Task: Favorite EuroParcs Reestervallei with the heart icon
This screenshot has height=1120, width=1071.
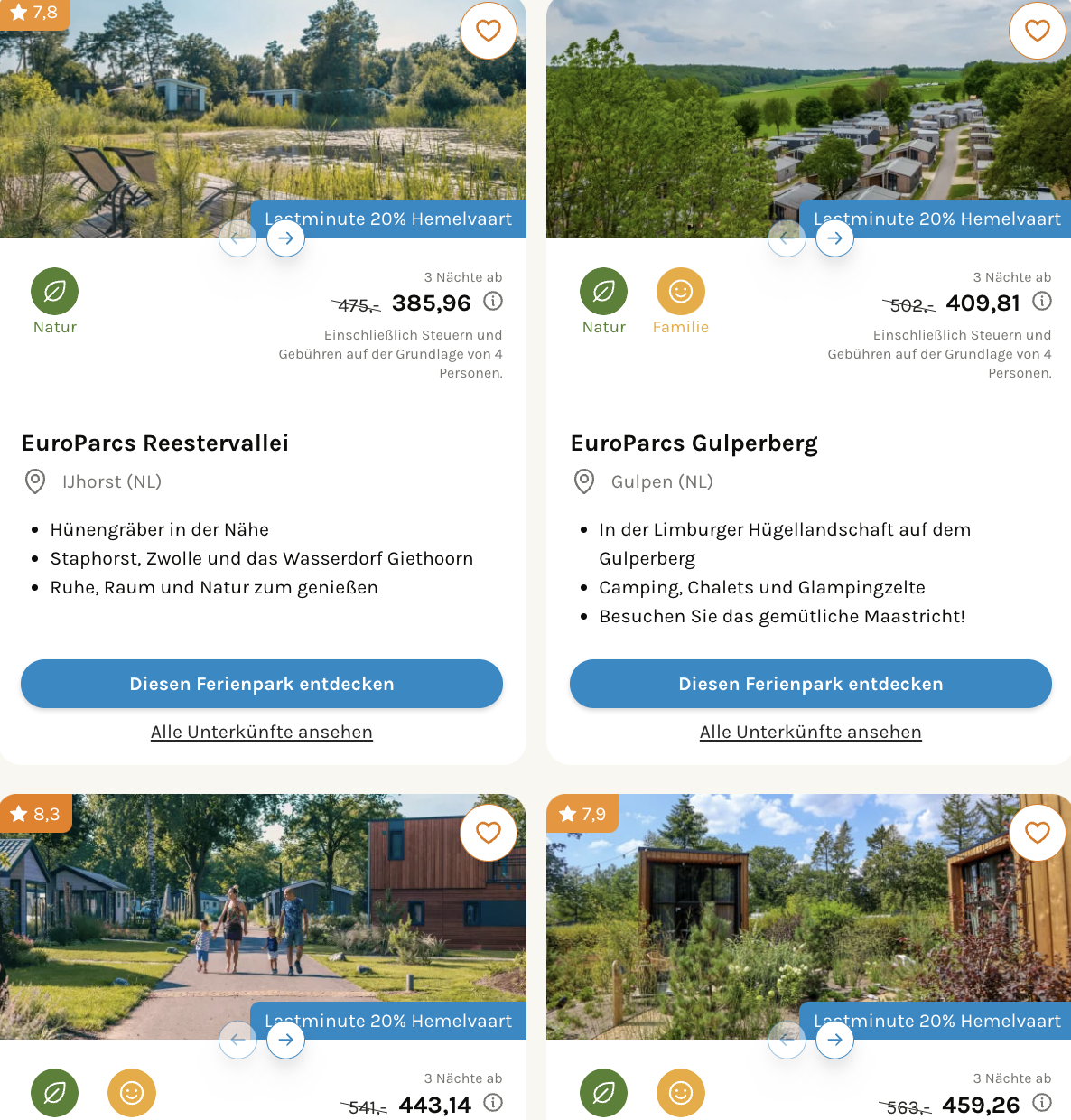Action: (489, 31)
